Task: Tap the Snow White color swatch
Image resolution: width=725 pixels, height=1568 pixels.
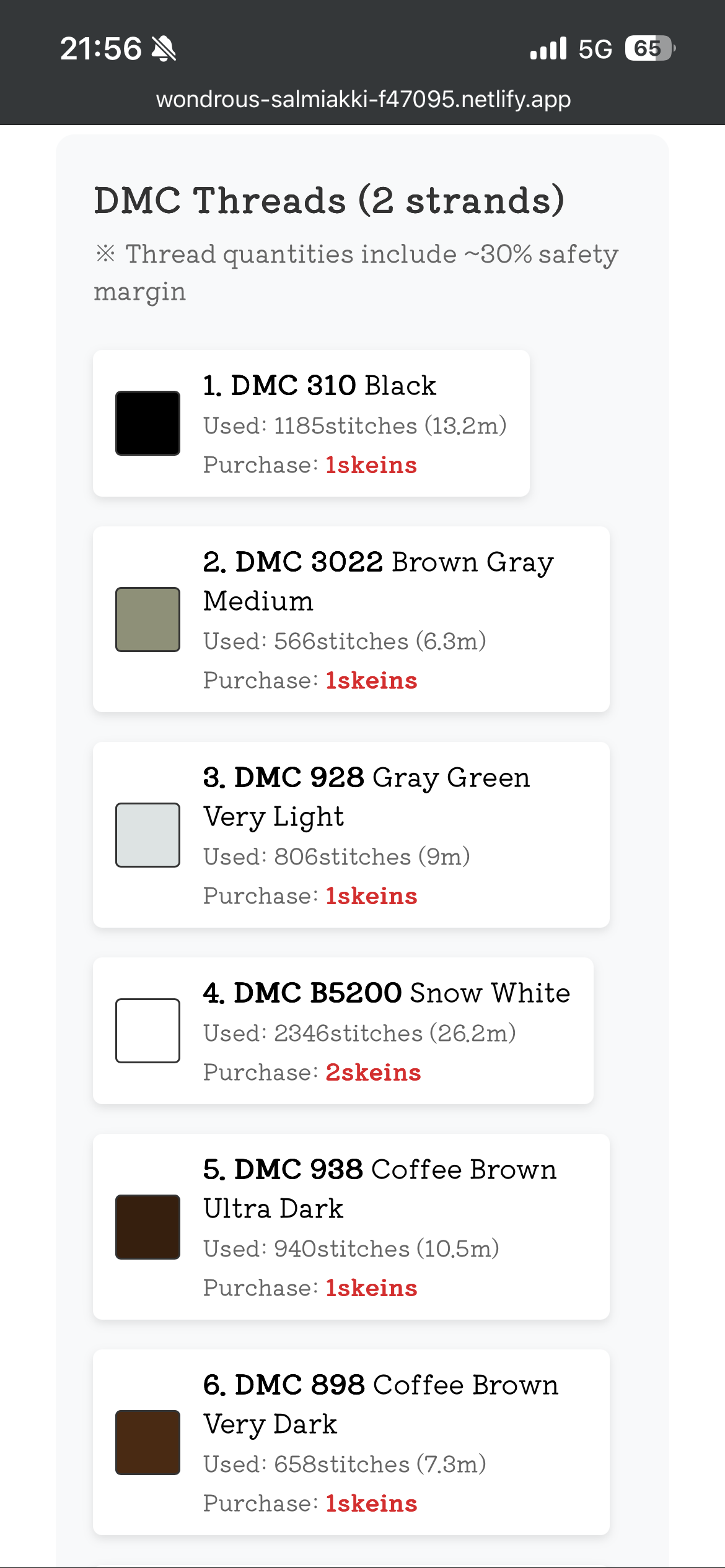Action: click(147, 1032)
